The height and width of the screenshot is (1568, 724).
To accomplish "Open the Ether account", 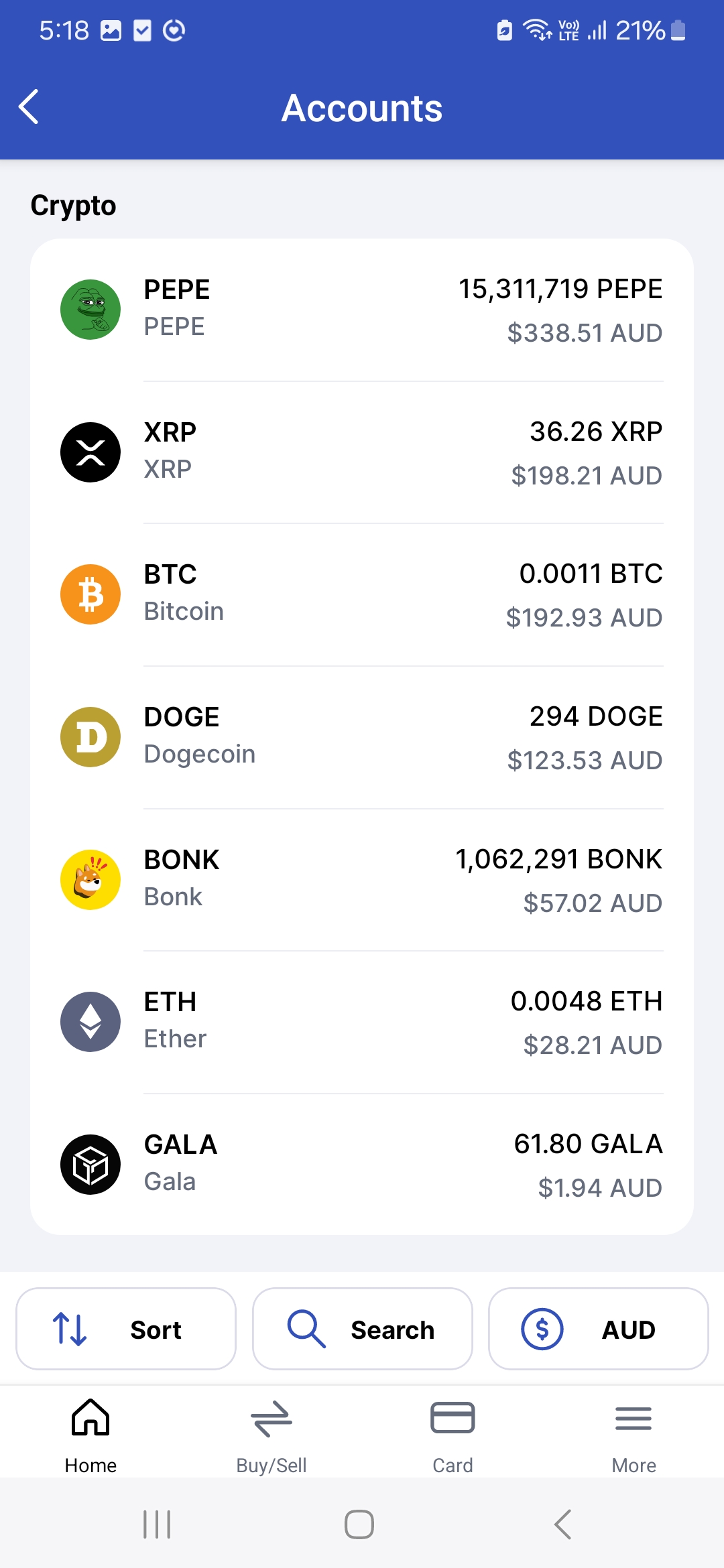I will (x=362, y=1023).
